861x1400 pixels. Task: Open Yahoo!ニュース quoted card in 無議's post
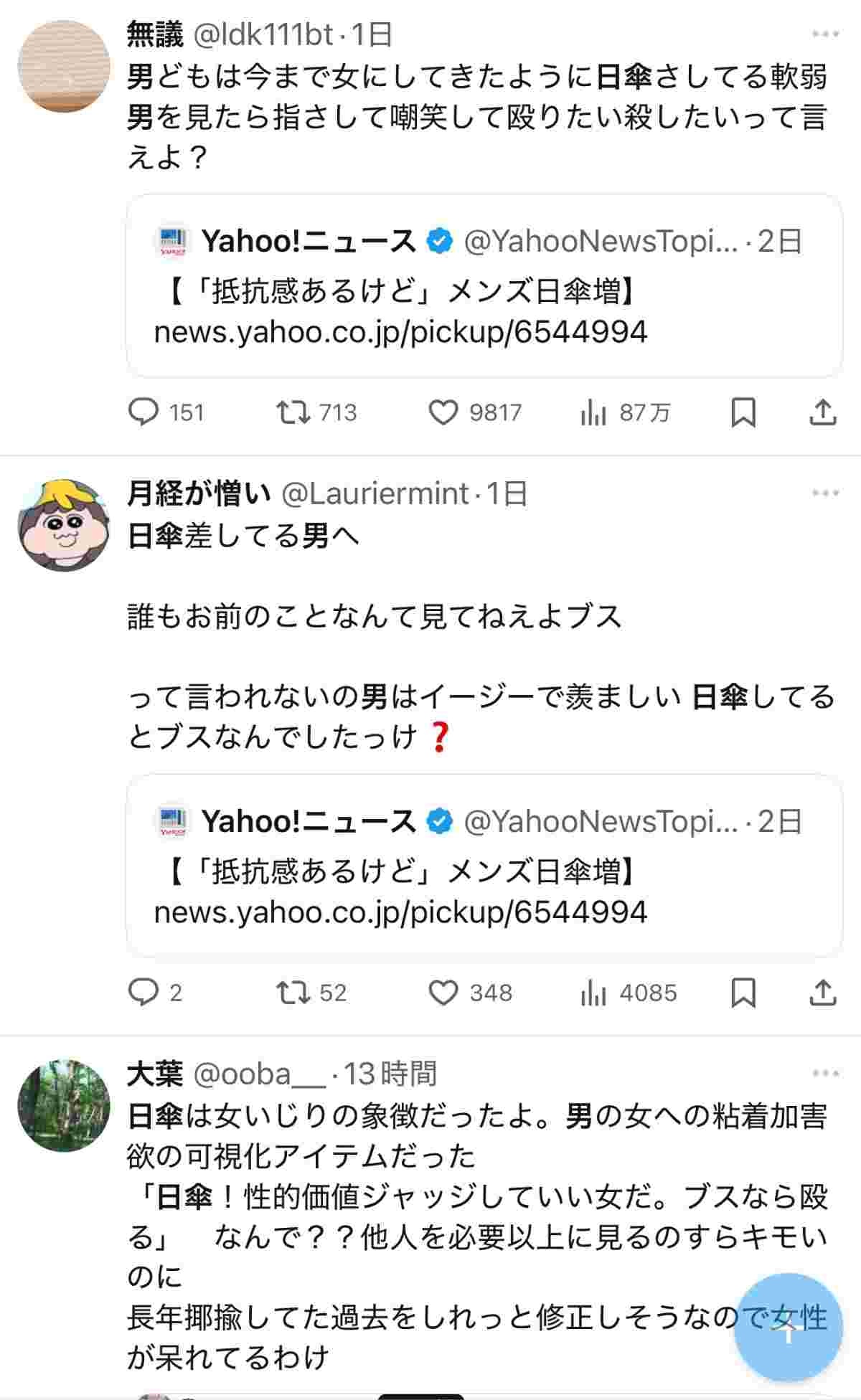tap(484, 285)
